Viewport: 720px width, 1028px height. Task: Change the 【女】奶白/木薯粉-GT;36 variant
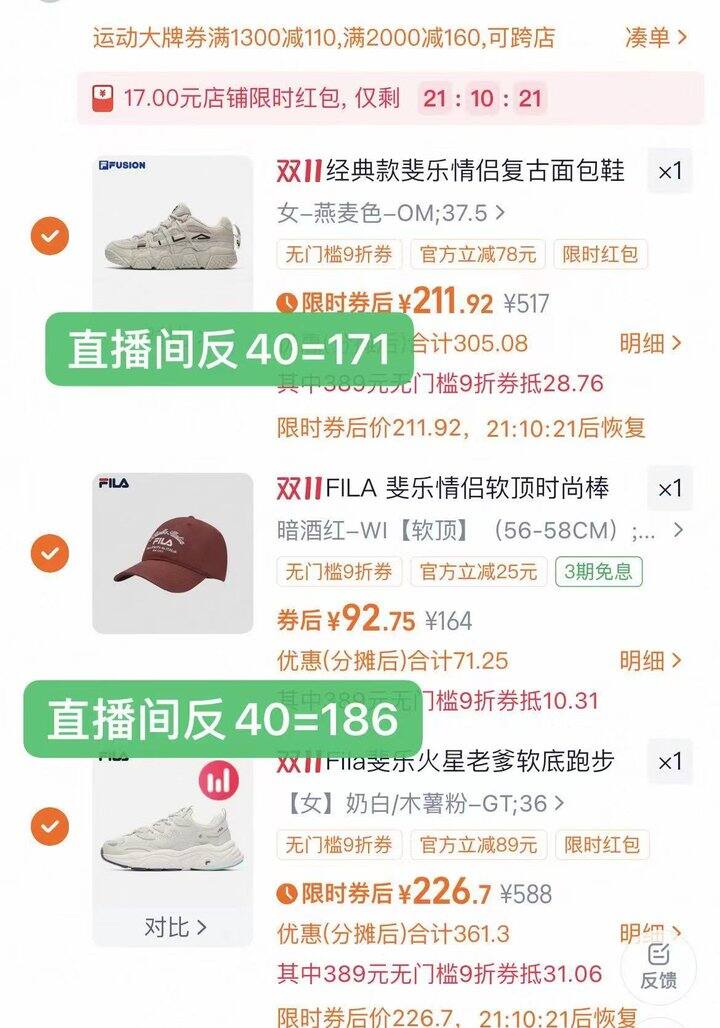pos(421,803)
